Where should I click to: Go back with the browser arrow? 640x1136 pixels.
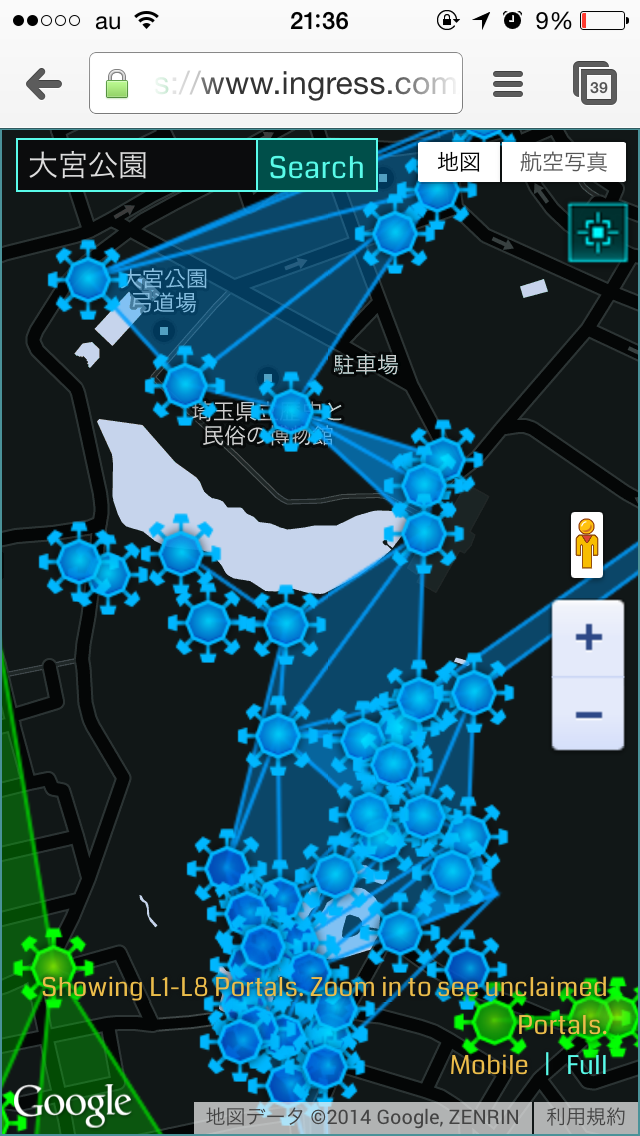[43, 84]
